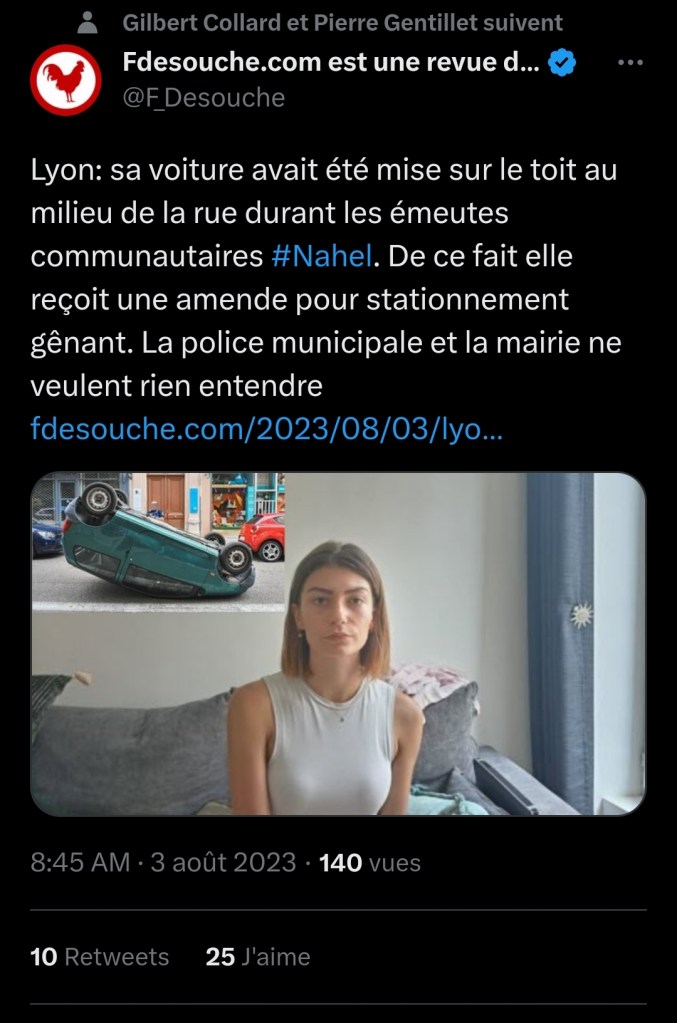Image resolution: width=677 pixels, height=1023 pixels.
Task: Follow the fdesouche.com article link
Action: (x=267, y=429)
